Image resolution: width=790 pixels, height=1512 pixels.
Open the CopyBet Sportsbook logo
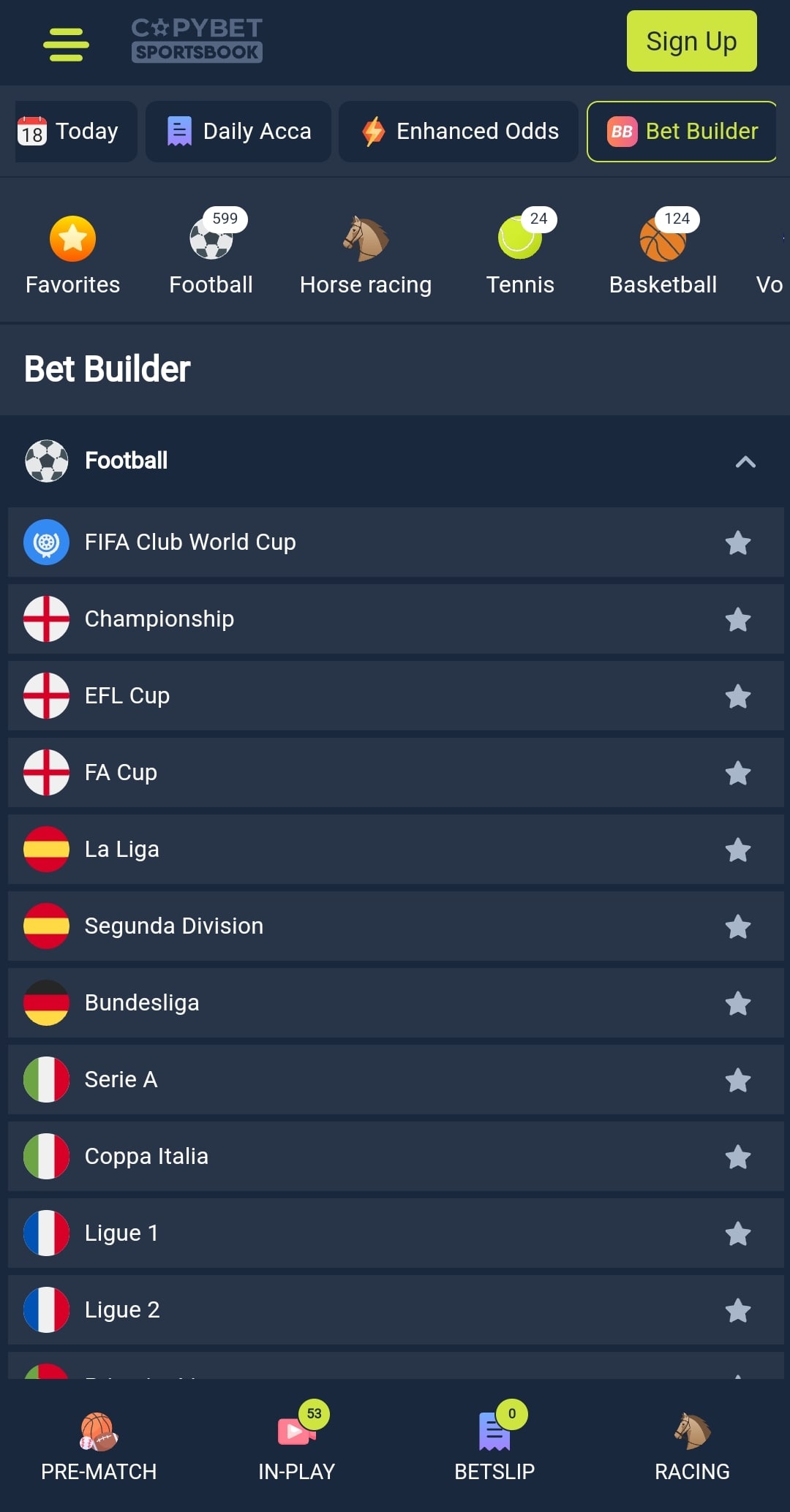[x=196, y=40]
